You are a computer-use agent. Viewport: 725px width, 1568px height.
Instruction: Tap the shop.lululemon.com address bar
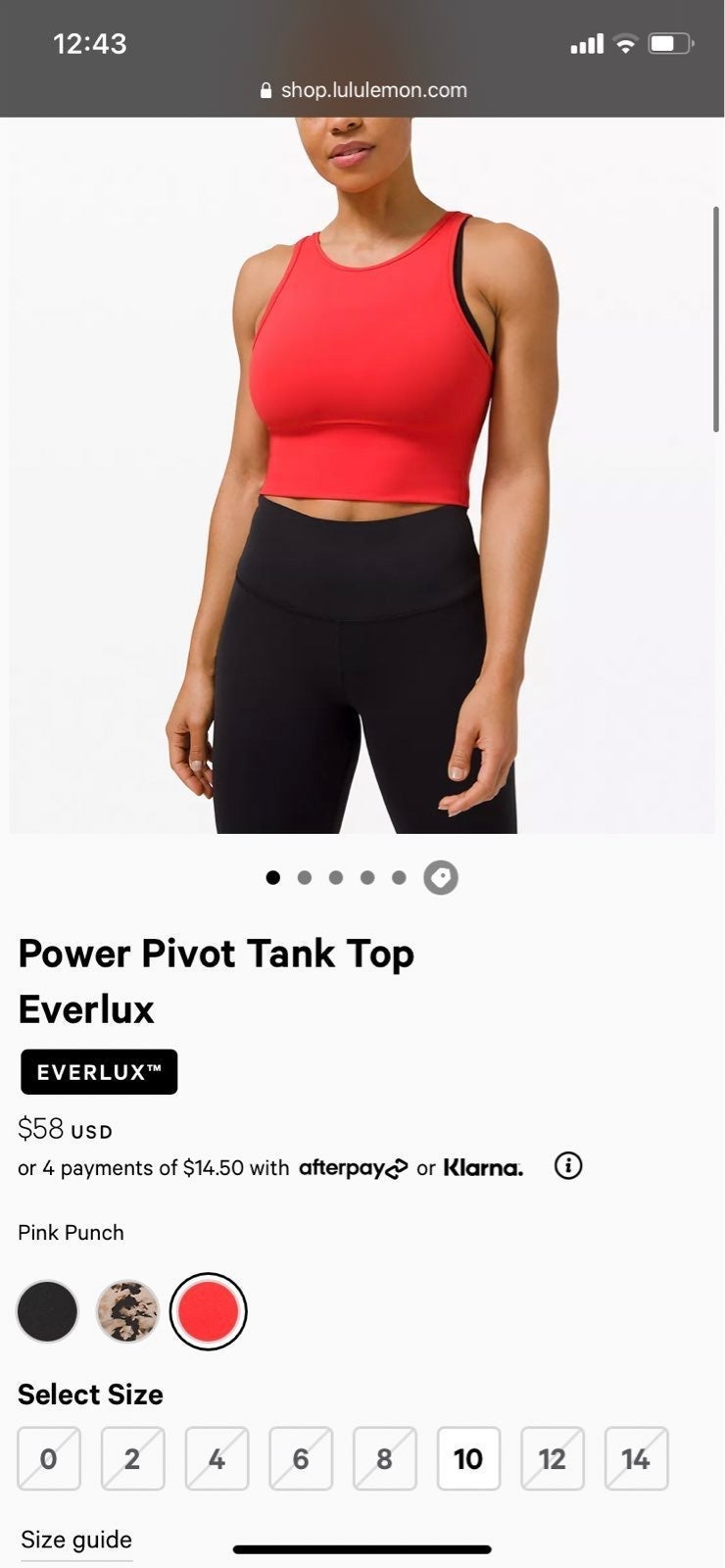(362, 90)
